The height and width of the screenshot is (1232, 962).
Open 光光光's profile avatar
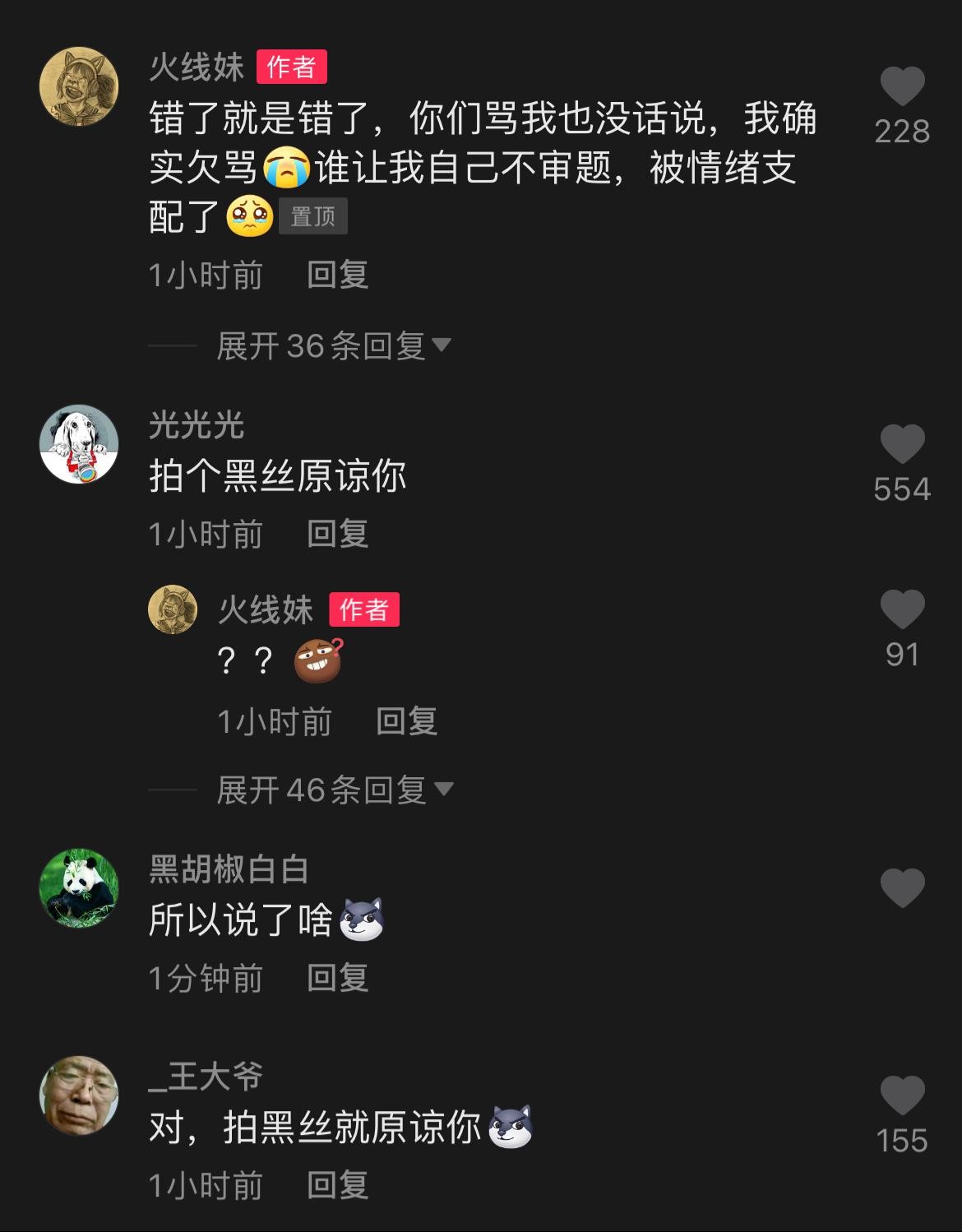pos(79,444)
